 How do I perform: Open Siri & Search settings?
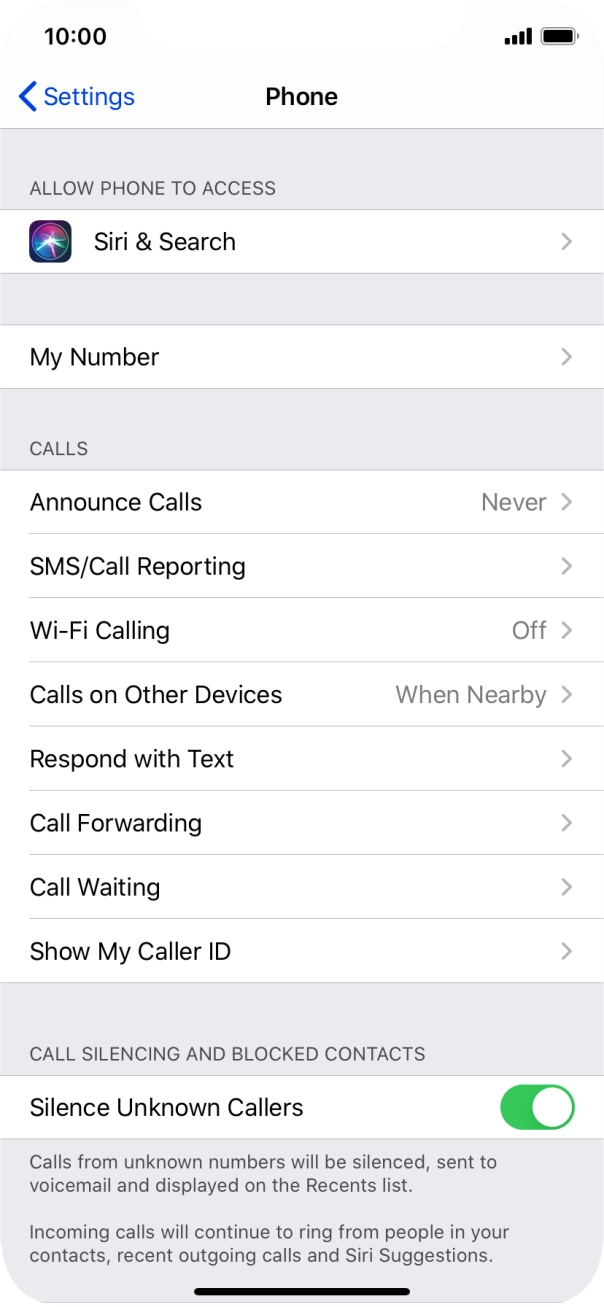tap(302, 242)
